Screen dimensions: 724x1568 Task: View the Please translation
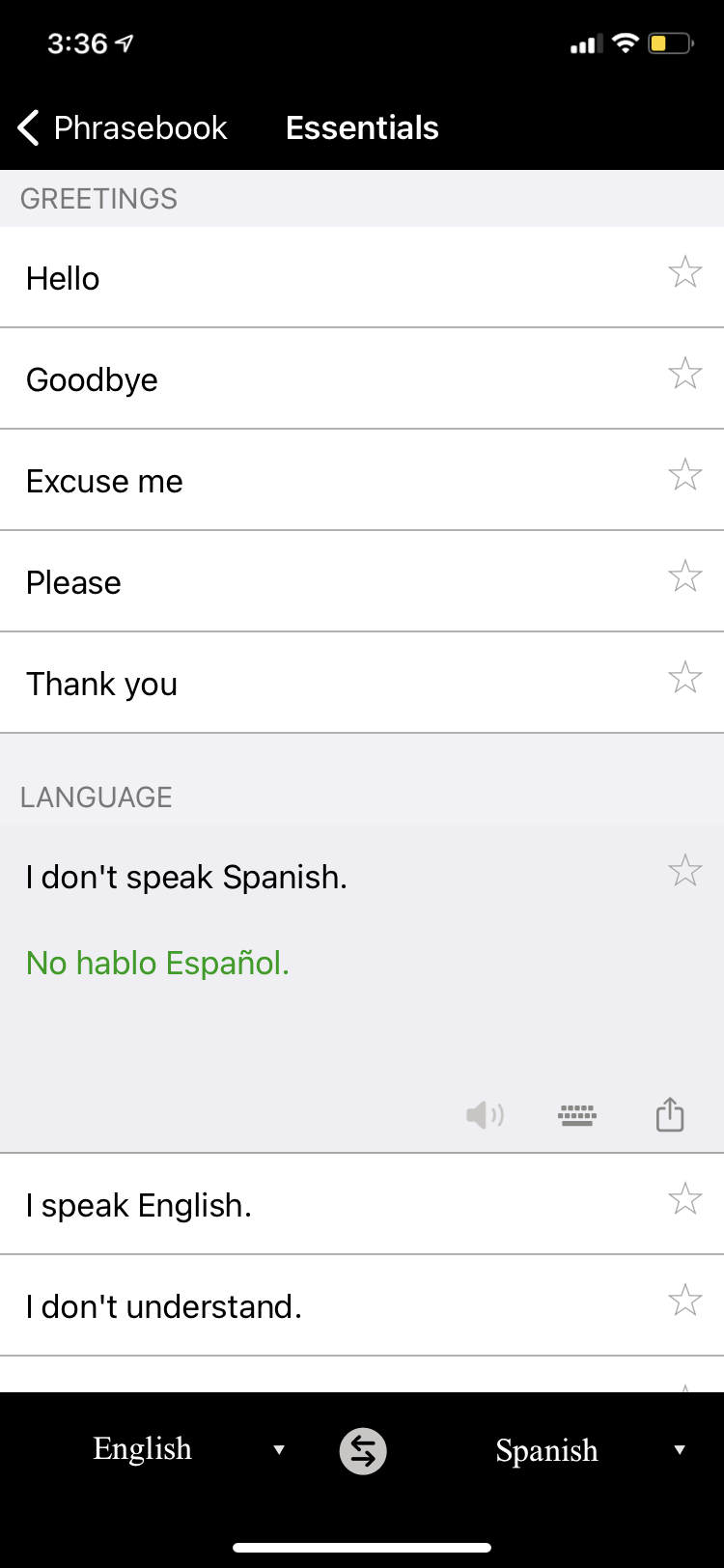290,582
